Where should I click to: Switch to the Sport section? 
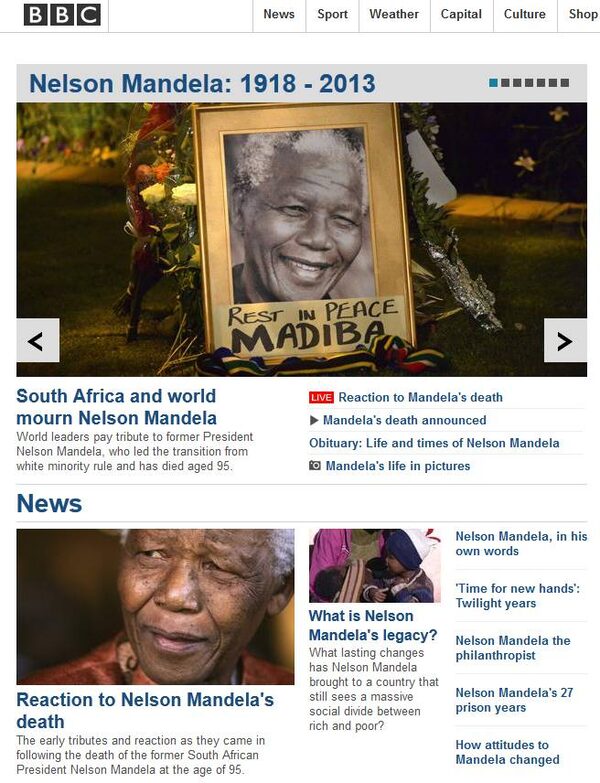(x=332, y=14)
